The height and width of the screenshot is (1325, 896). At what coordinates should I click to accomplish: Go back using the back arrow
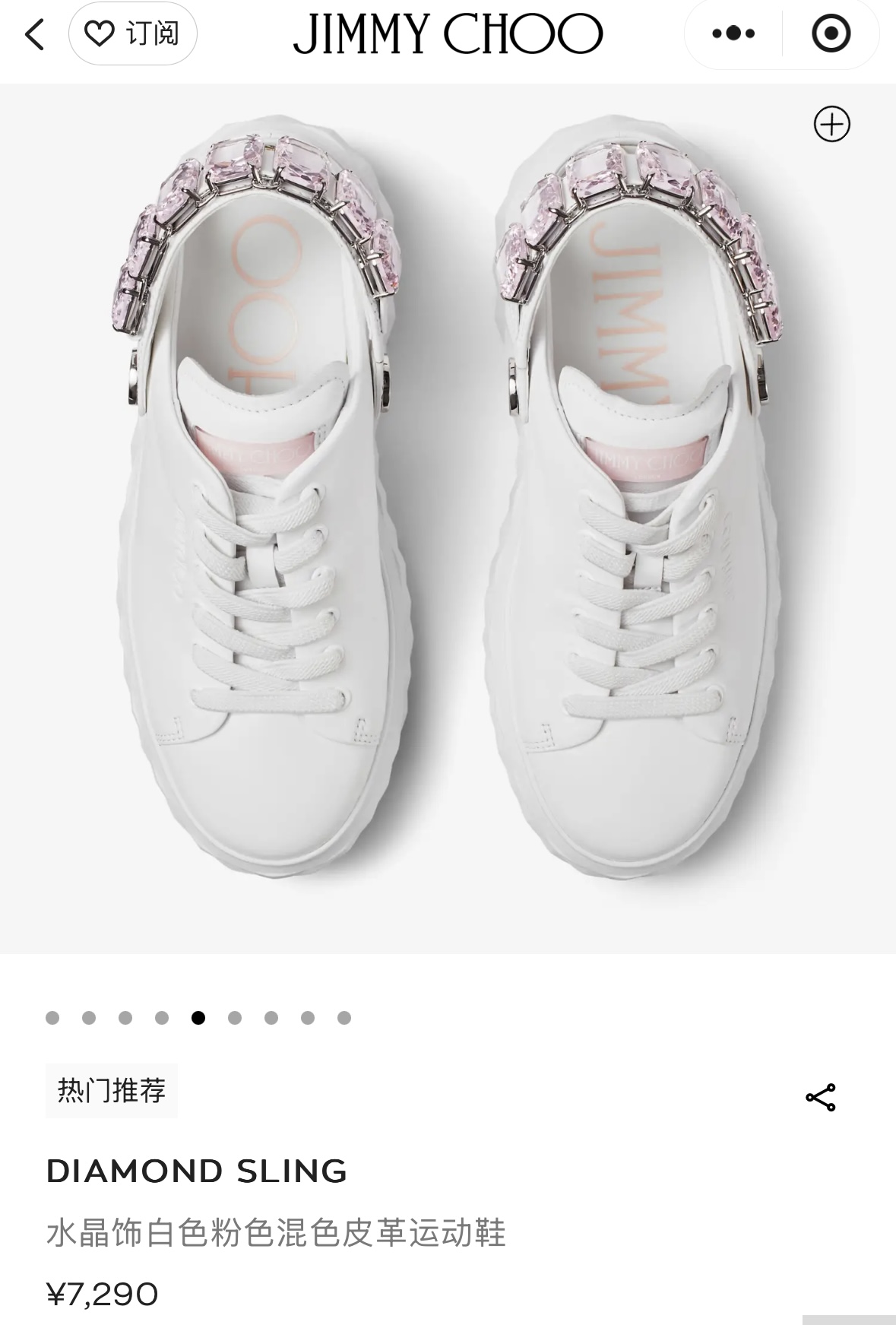pos(34,34)
